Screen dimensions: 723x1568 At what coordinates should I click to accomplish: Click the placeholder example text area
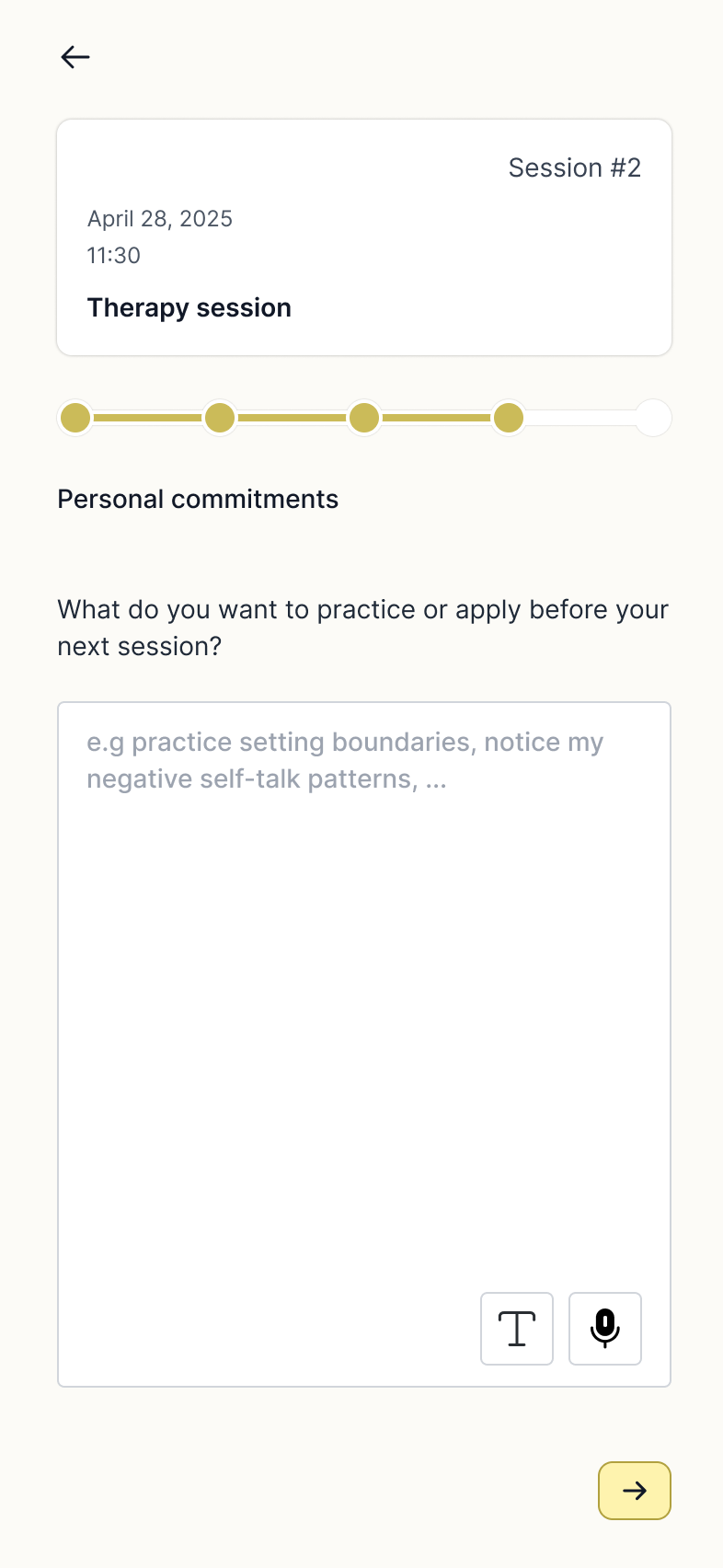pos(344,760)
